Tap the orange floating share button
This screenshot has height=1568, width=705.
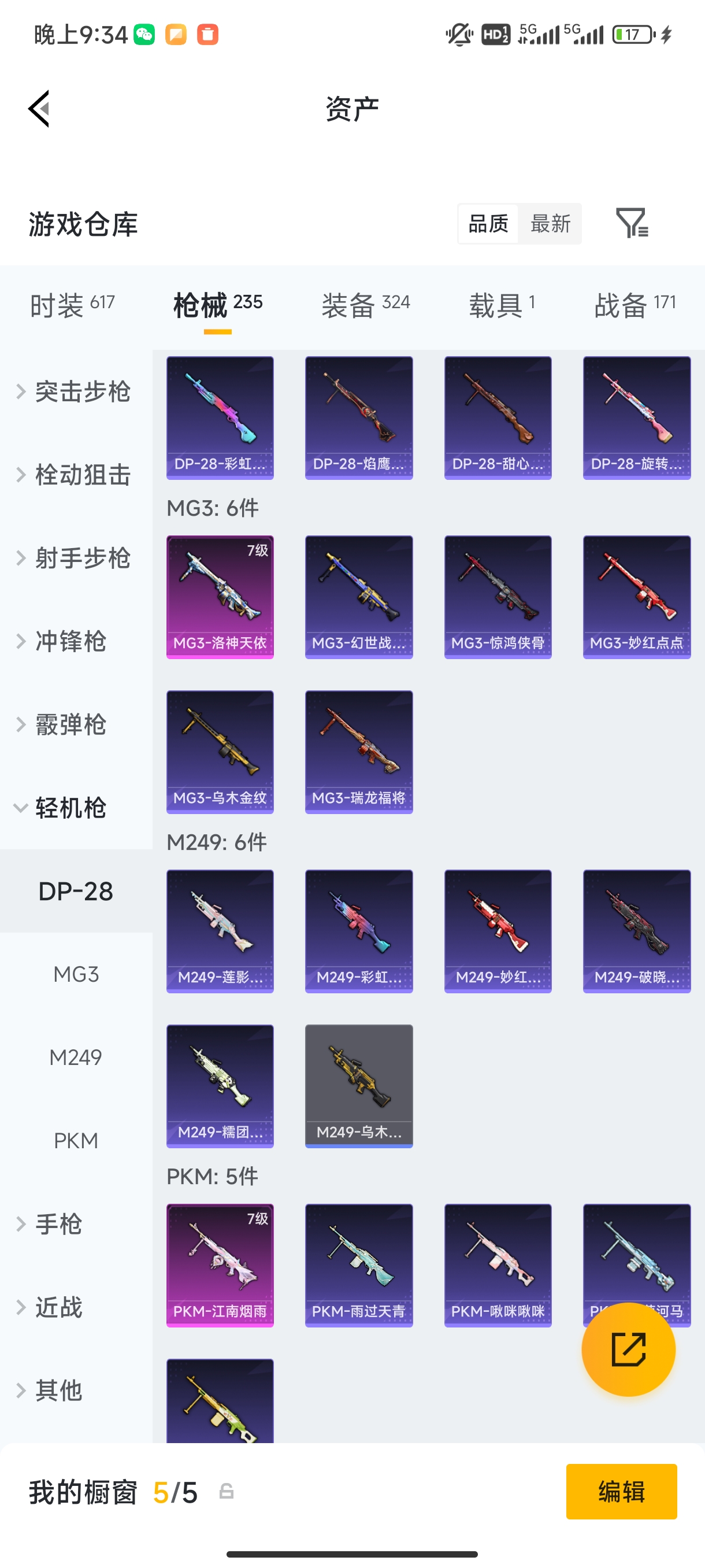pyautogui.click(x=628, y=1349)
